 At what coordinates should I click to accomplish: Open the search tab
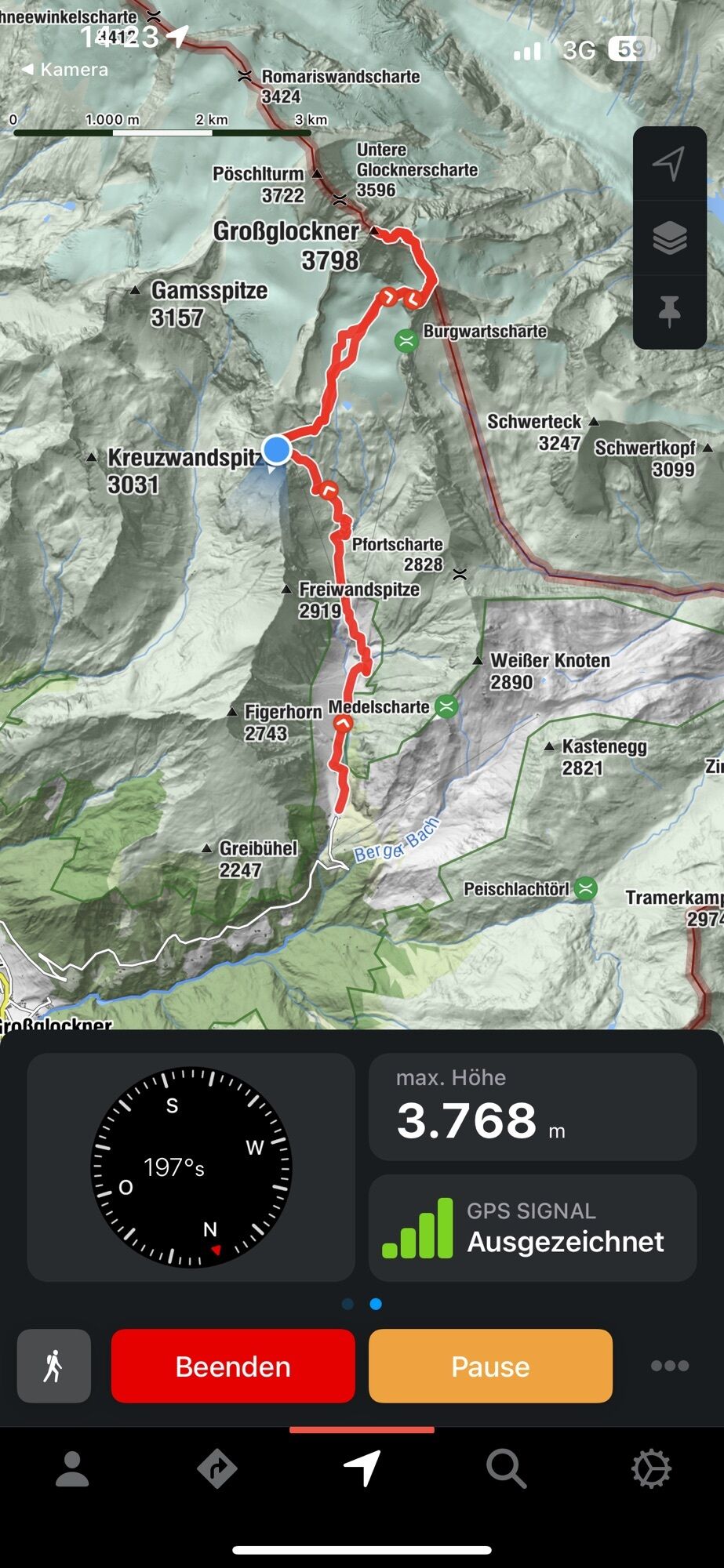point(506,1468)
